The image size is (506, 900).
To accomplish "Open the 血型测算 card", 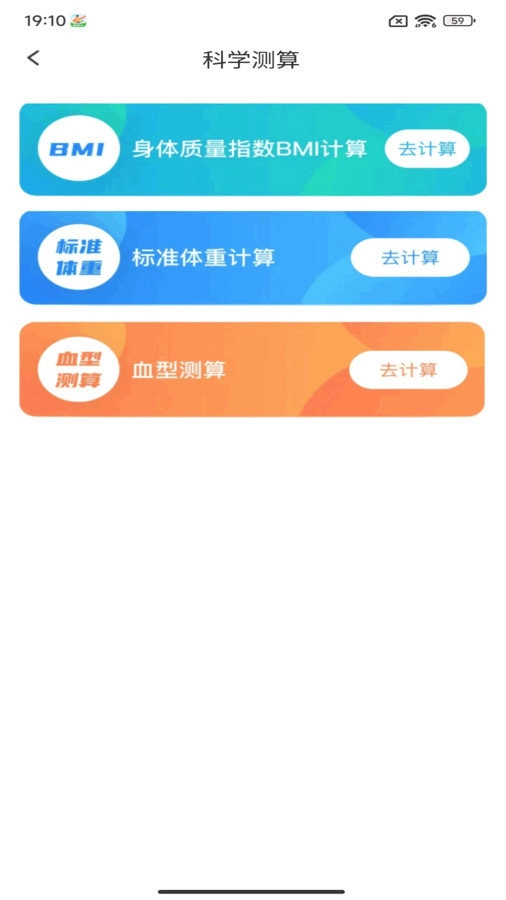I will [252, 370].
